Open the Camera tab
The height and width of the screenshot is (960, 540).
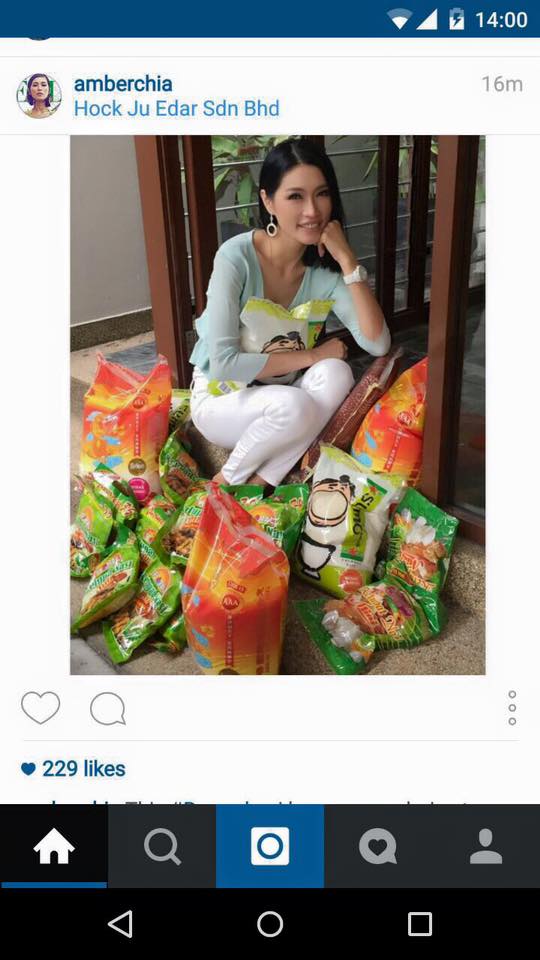[270, 846]
